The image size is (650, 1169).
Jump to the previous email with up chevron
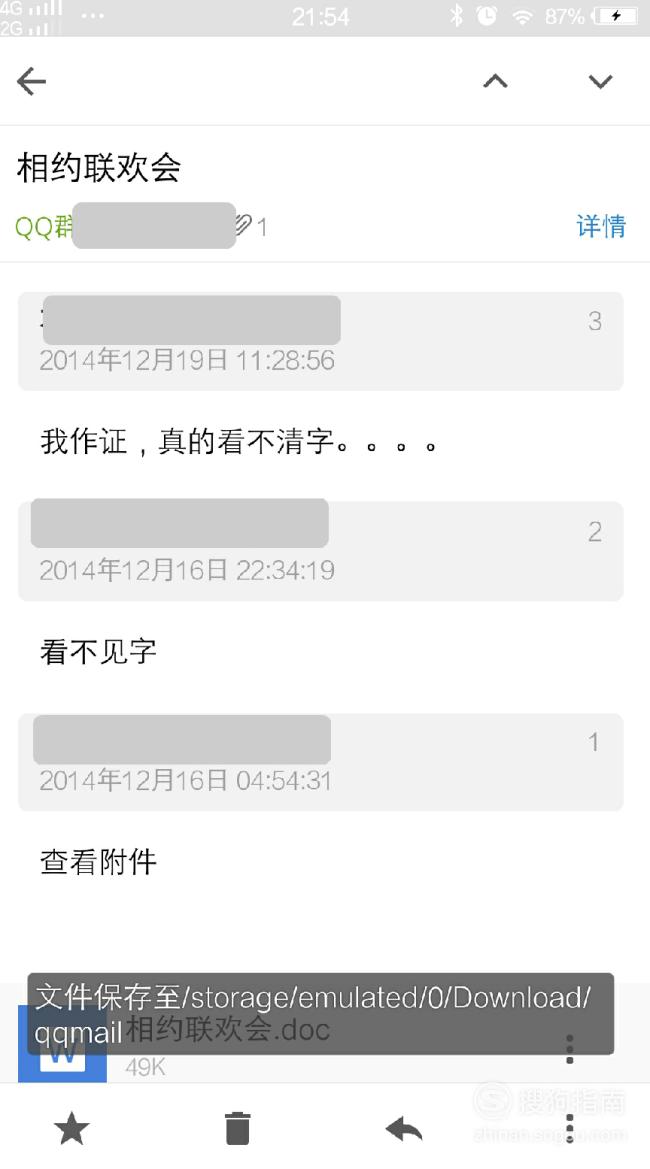tap(495, 81)
